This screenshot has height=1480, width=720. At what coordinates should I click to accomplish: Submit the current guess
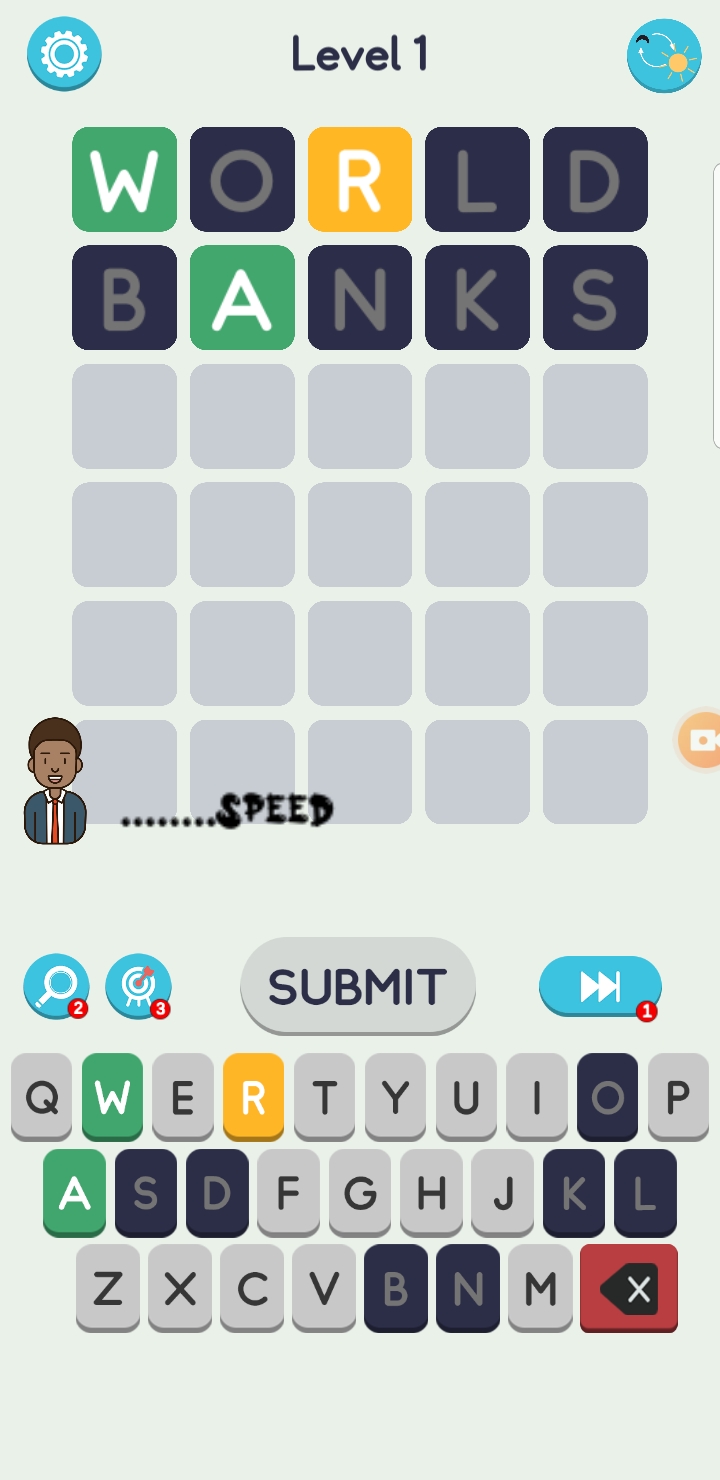358,987
